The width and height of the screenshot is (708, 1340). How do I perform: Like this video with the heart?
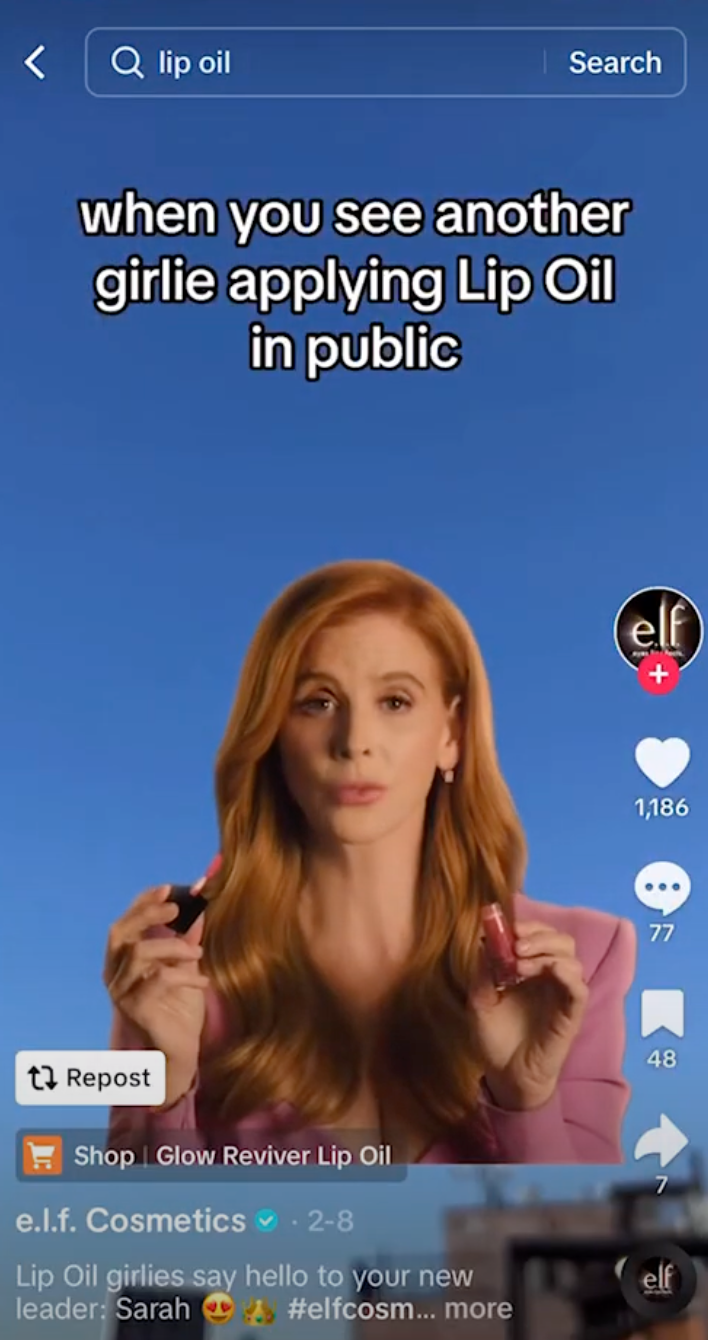tap(662, 763)
